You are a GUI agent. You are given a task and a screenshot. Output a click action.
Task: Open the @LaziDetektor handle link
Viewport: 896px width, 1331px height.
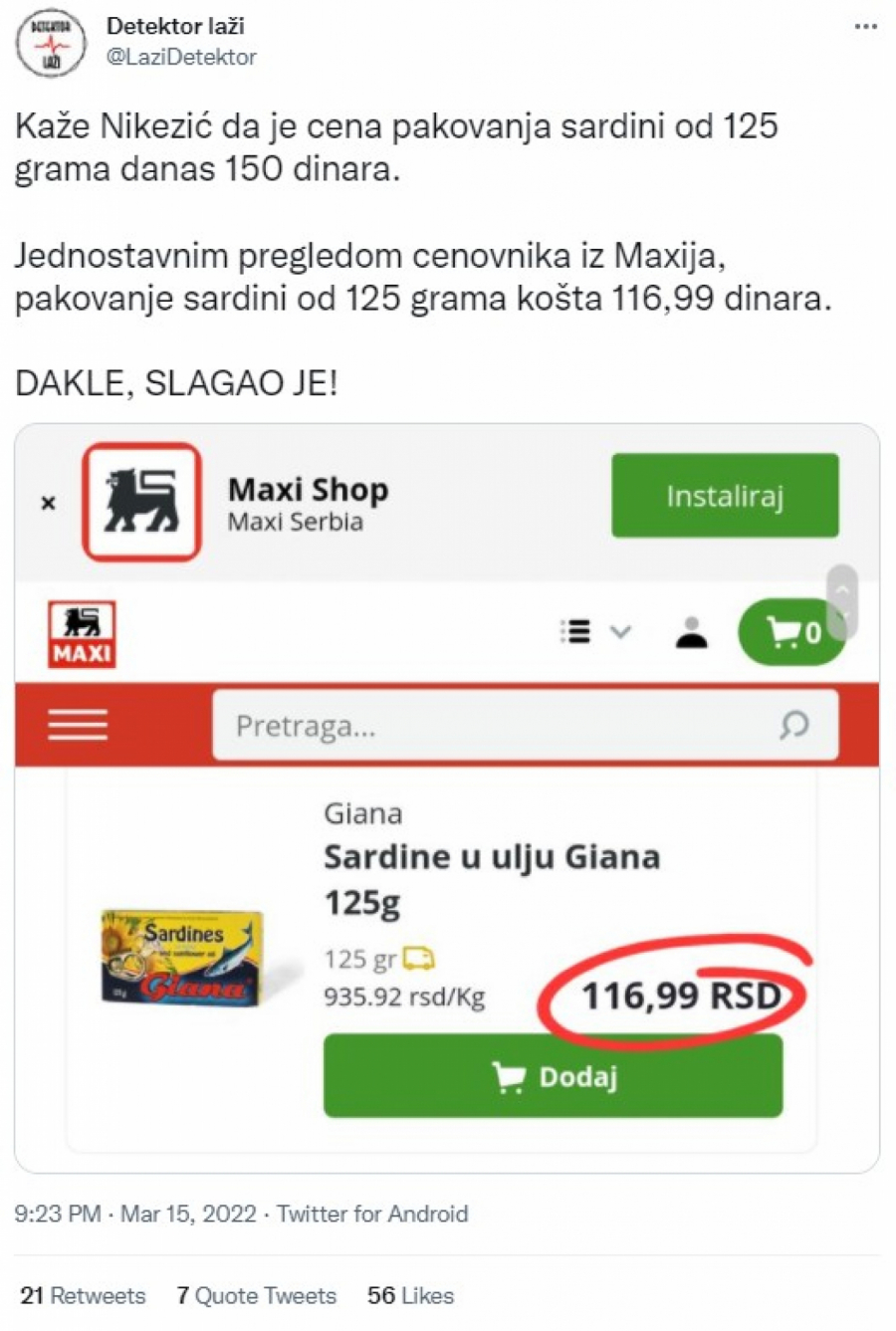[x=181, y=58]
